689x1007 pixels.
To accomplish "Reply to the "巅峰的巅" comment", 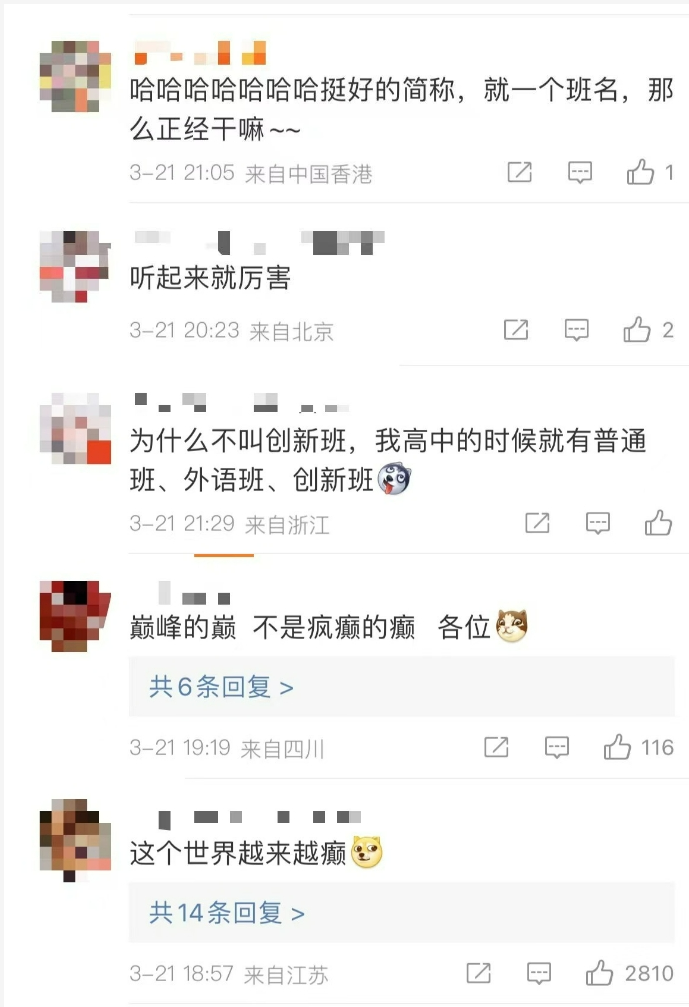I will point(557,747).
